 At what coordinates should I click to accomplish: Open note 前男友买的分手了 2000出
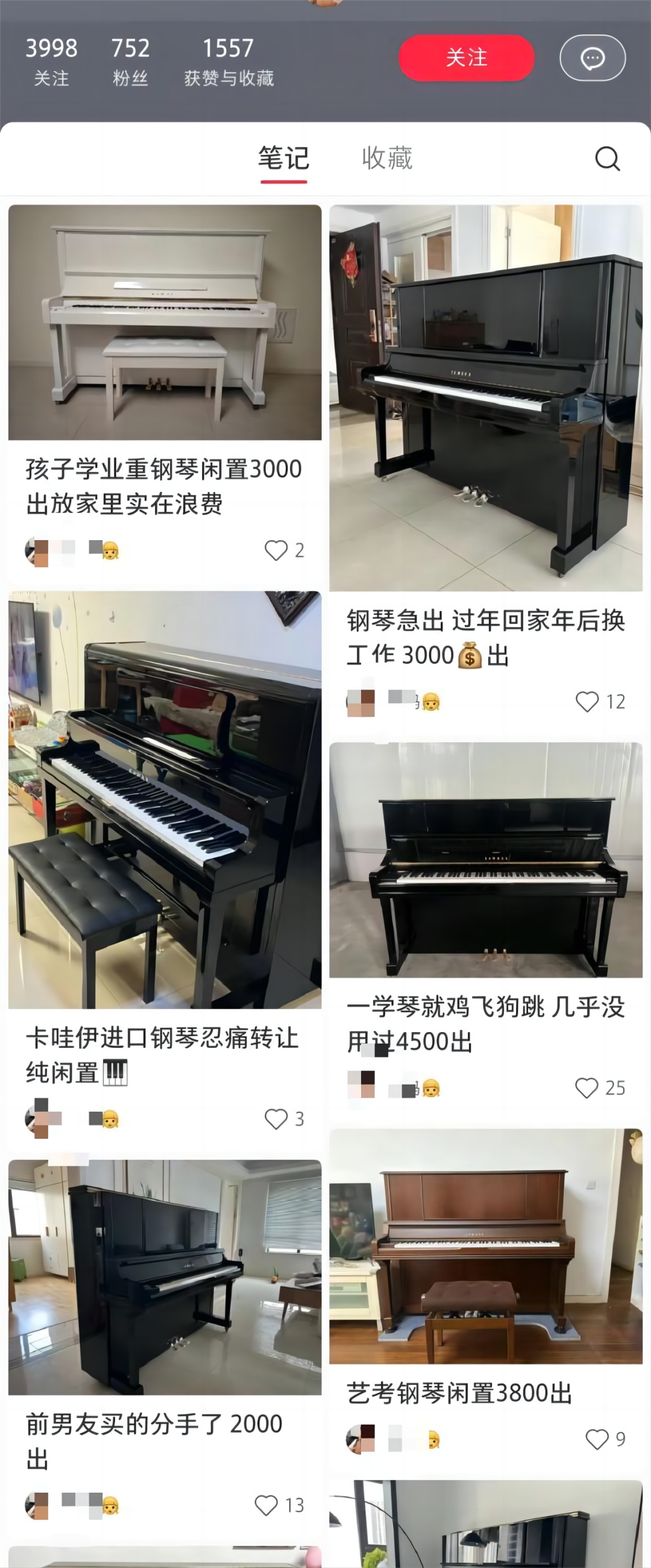coord(165,1277)
